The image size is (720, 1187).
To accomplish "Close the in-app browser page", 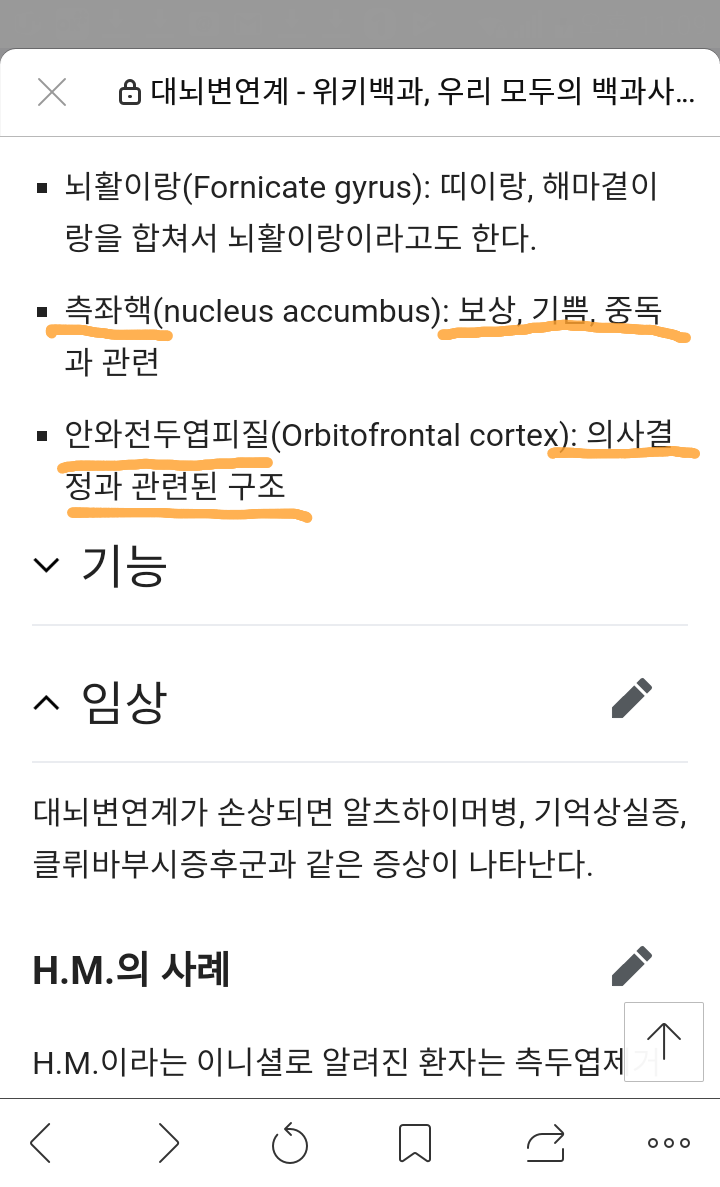I will [x=51, y=93].
